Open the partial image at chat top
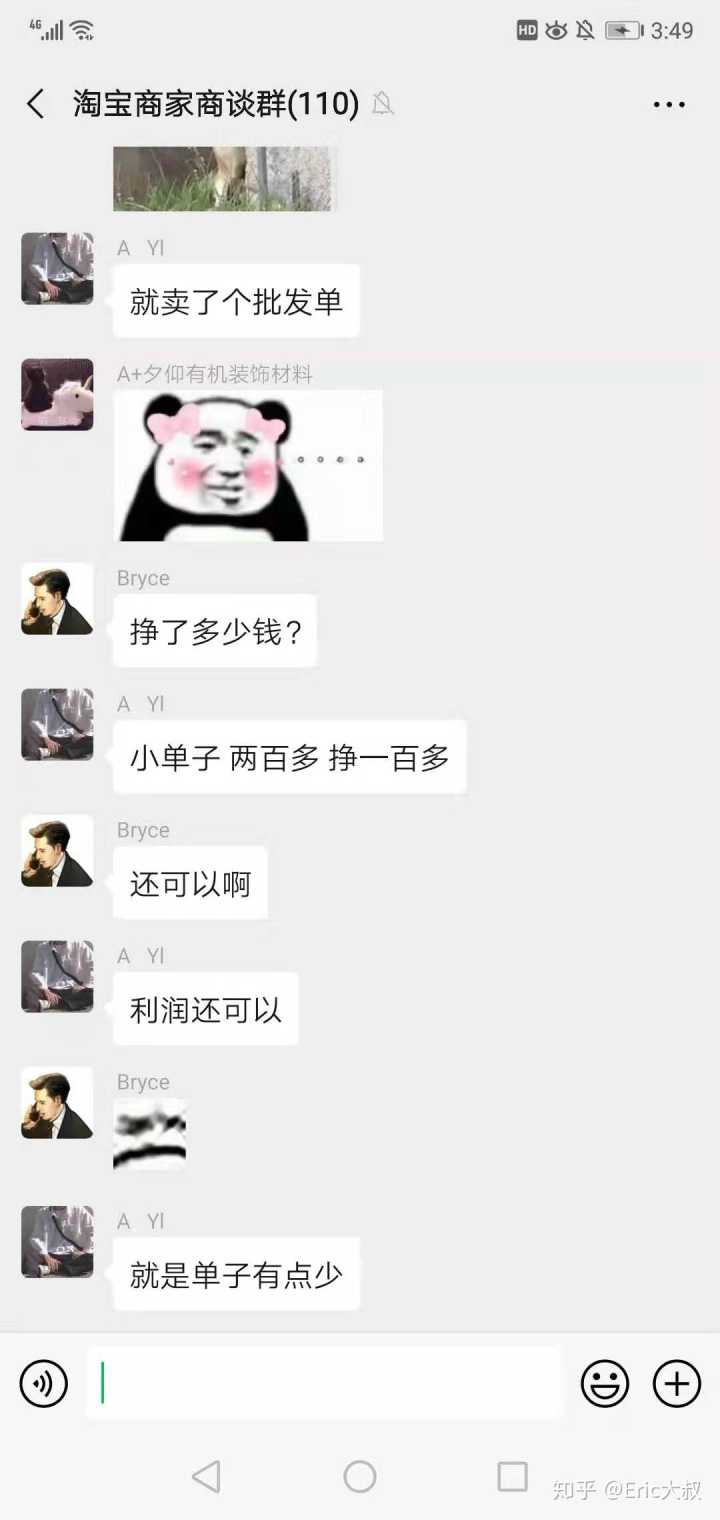 coord(222,178)
